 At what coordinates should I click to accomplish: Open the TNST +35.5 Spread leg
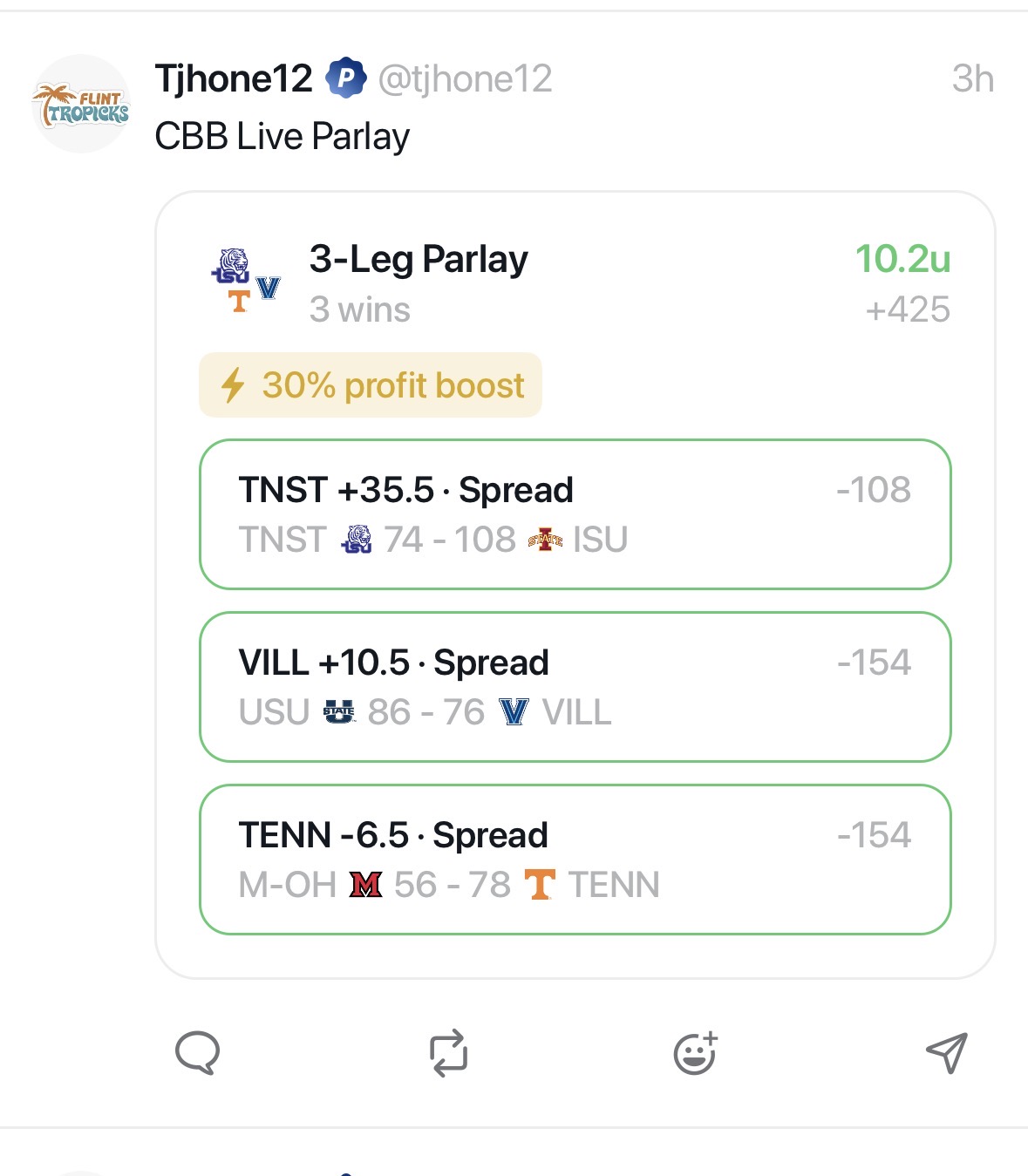[575, 514]
